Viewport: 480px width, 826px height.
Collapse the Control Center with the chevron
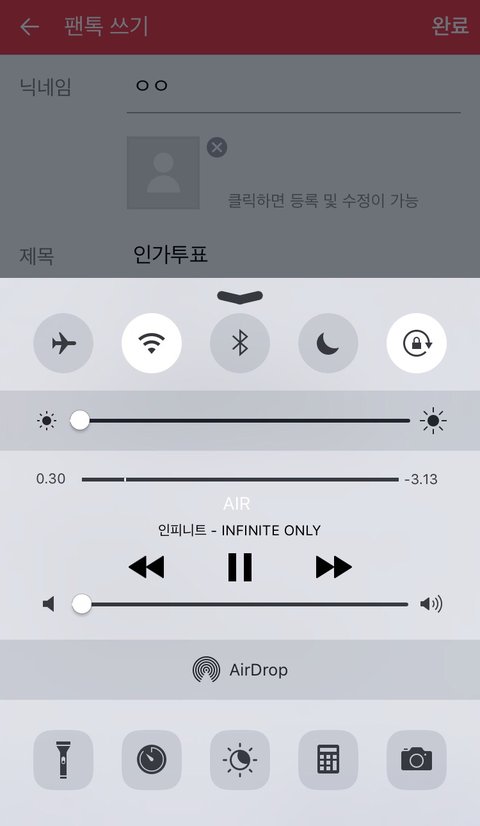[x=240, y=297]
